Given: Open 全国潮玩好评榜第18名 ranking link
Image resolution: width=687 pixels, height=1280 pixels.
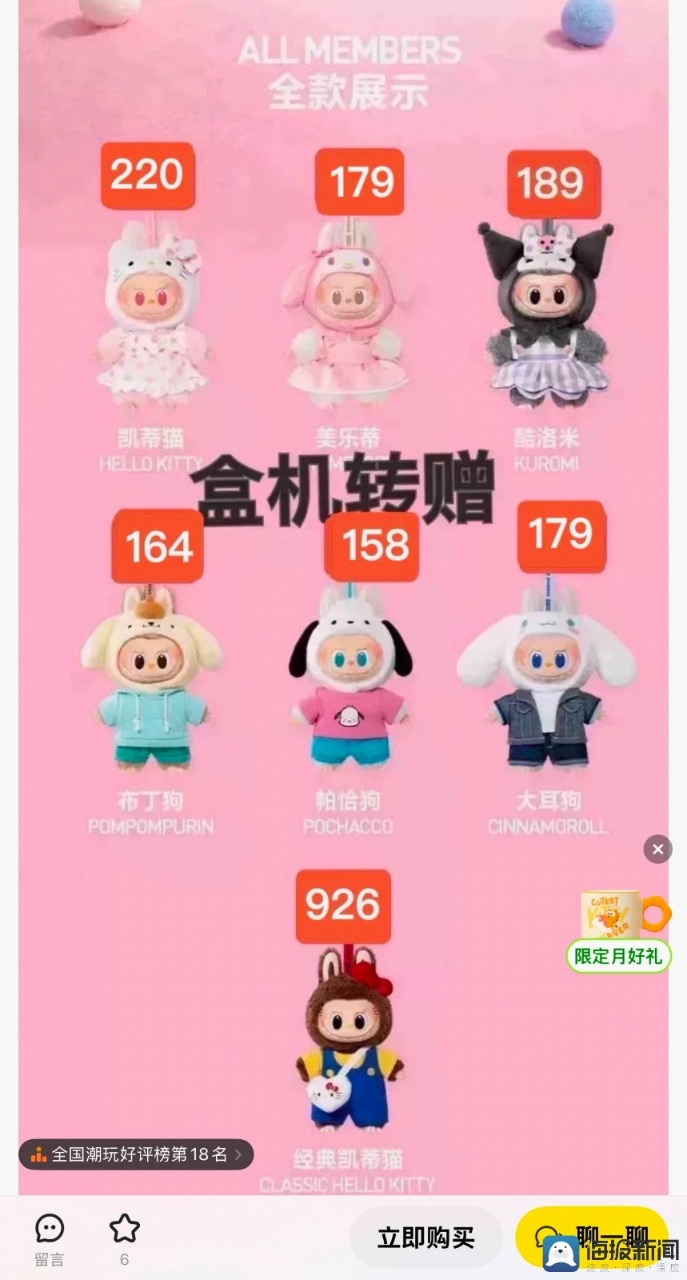Looking at the screenshot, I should click(137, 1154).
